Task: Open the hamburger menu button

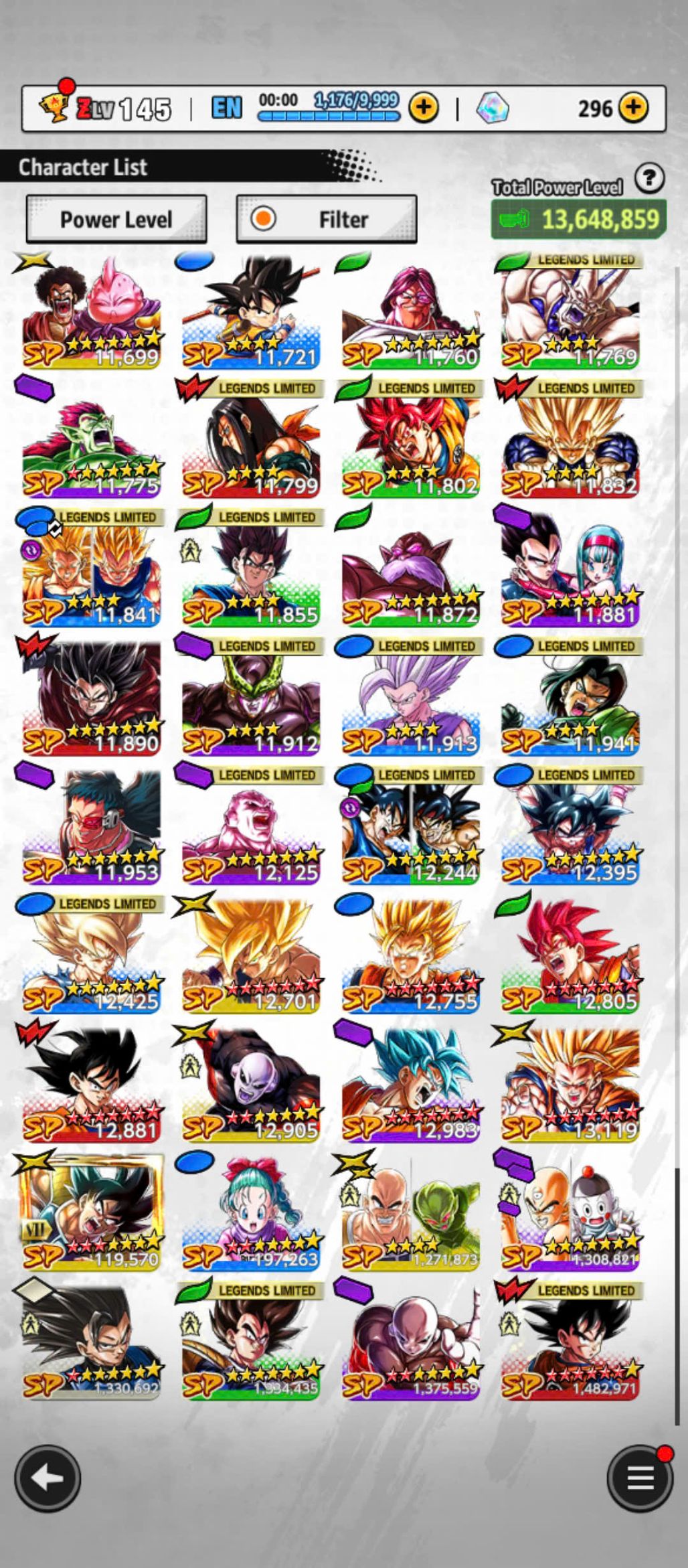Action: point(639,1478)
